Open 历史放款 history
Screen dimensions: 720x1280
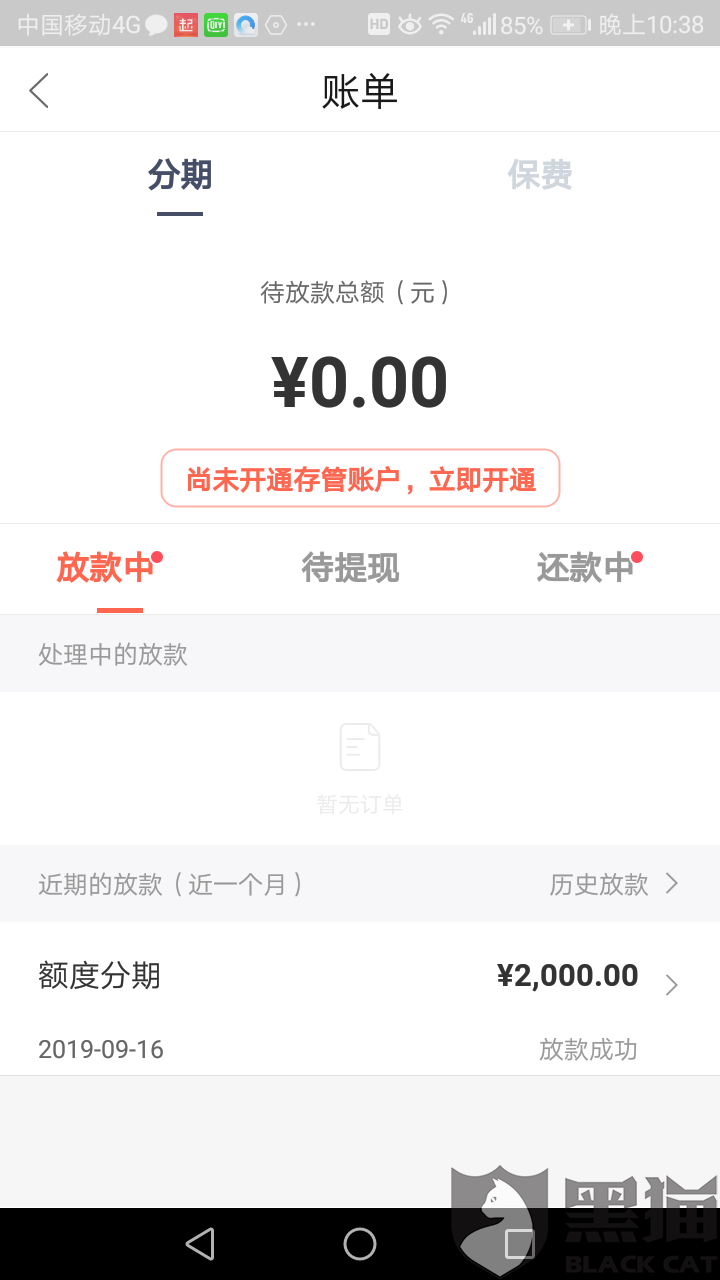(x=614, y=884)
